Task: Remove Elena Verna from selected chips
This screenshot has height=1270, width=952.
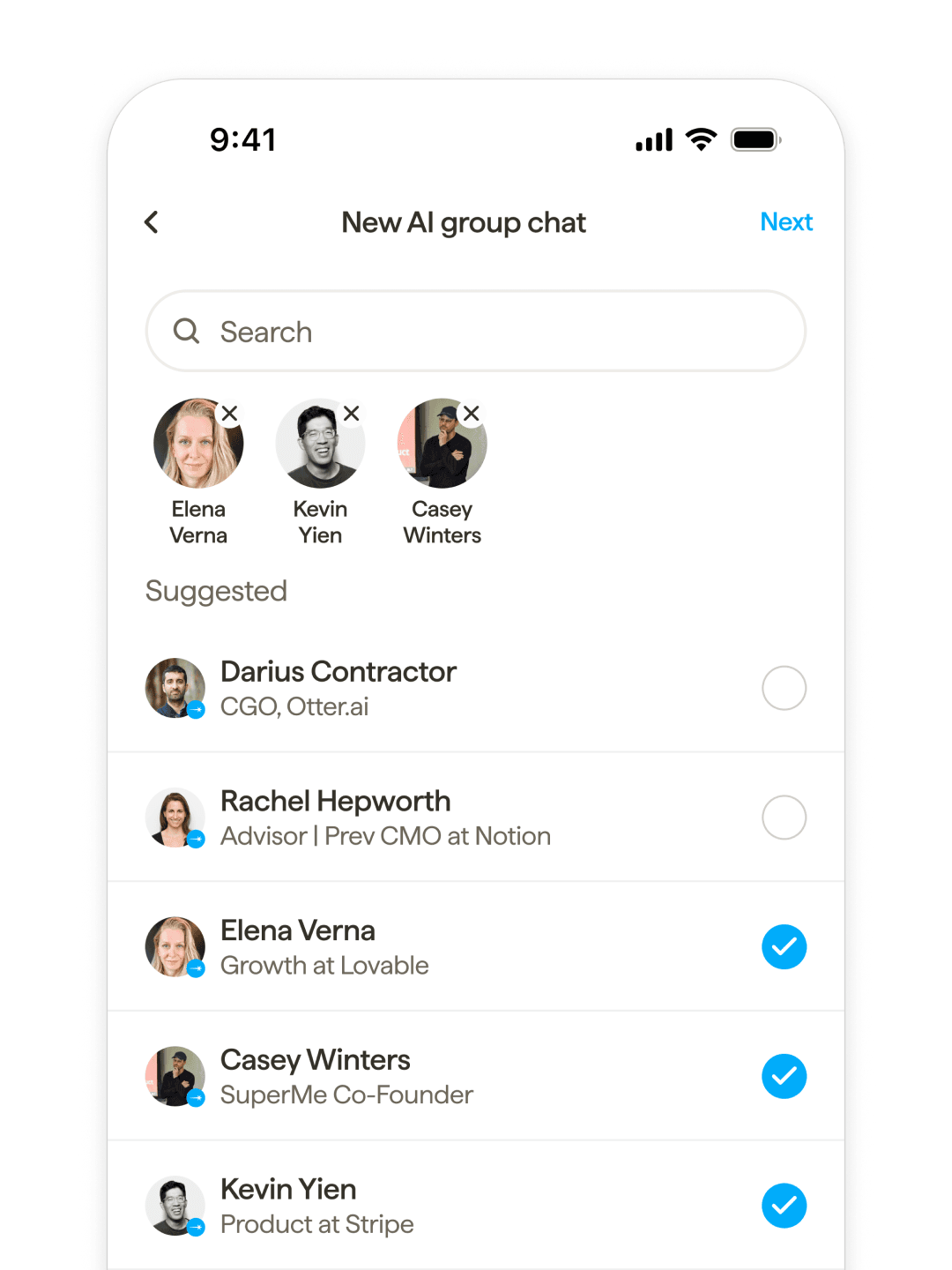Action: click(230, 414)
